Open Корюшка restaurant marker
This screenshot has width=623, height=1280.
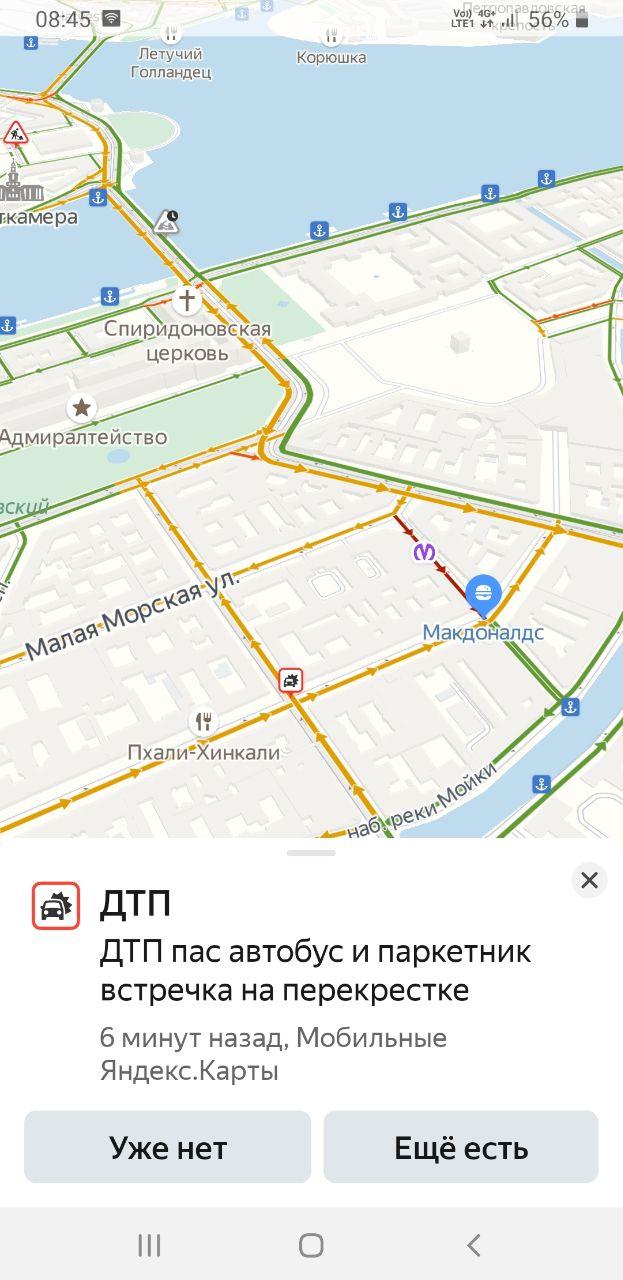(x=331, y=36)
